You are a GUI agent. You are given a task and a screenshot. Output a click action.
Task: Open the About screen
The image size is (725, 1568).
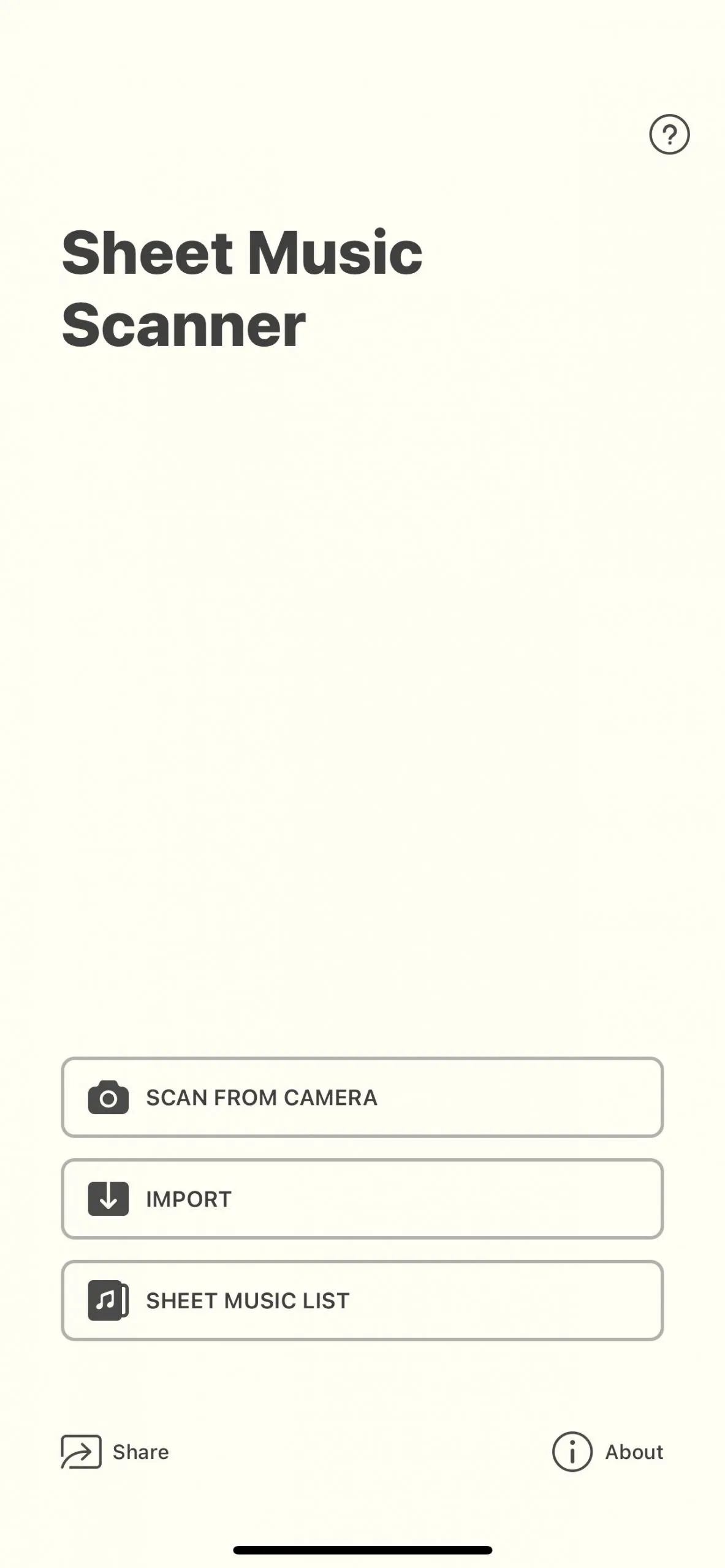coord(633,1451)
